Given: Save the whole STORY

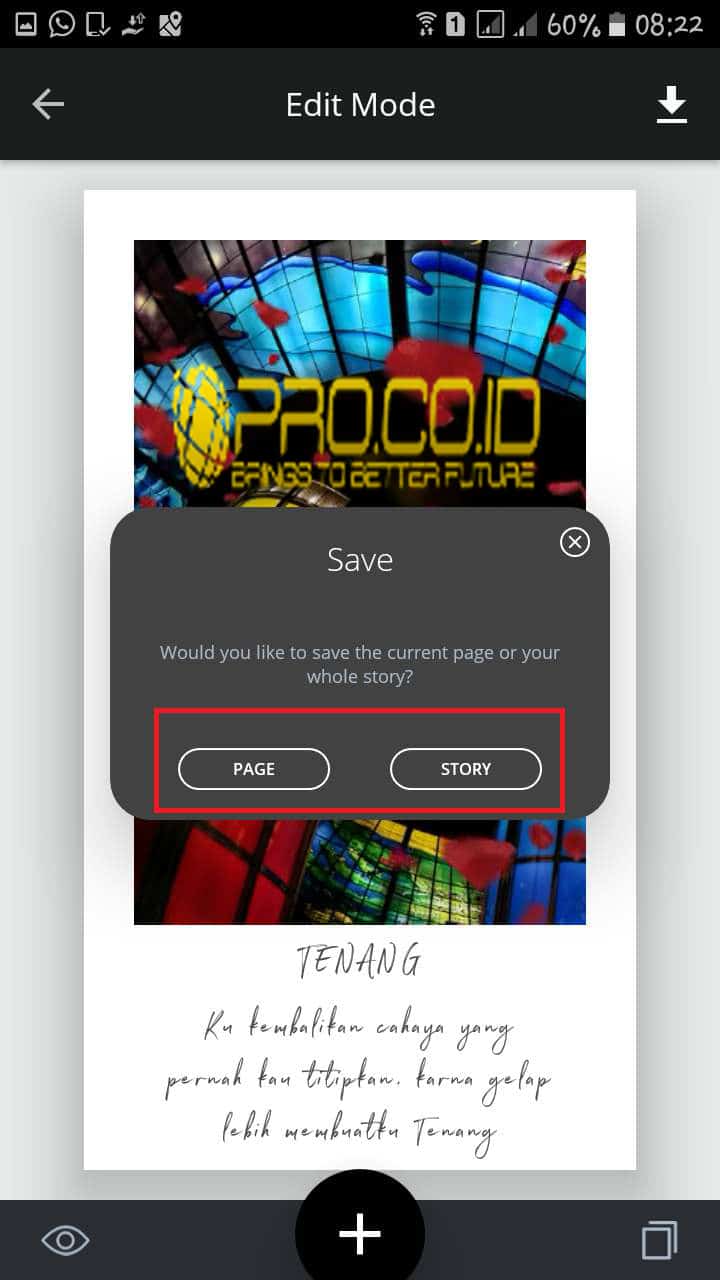Looking at the screenshot, I should coord(465,769).
